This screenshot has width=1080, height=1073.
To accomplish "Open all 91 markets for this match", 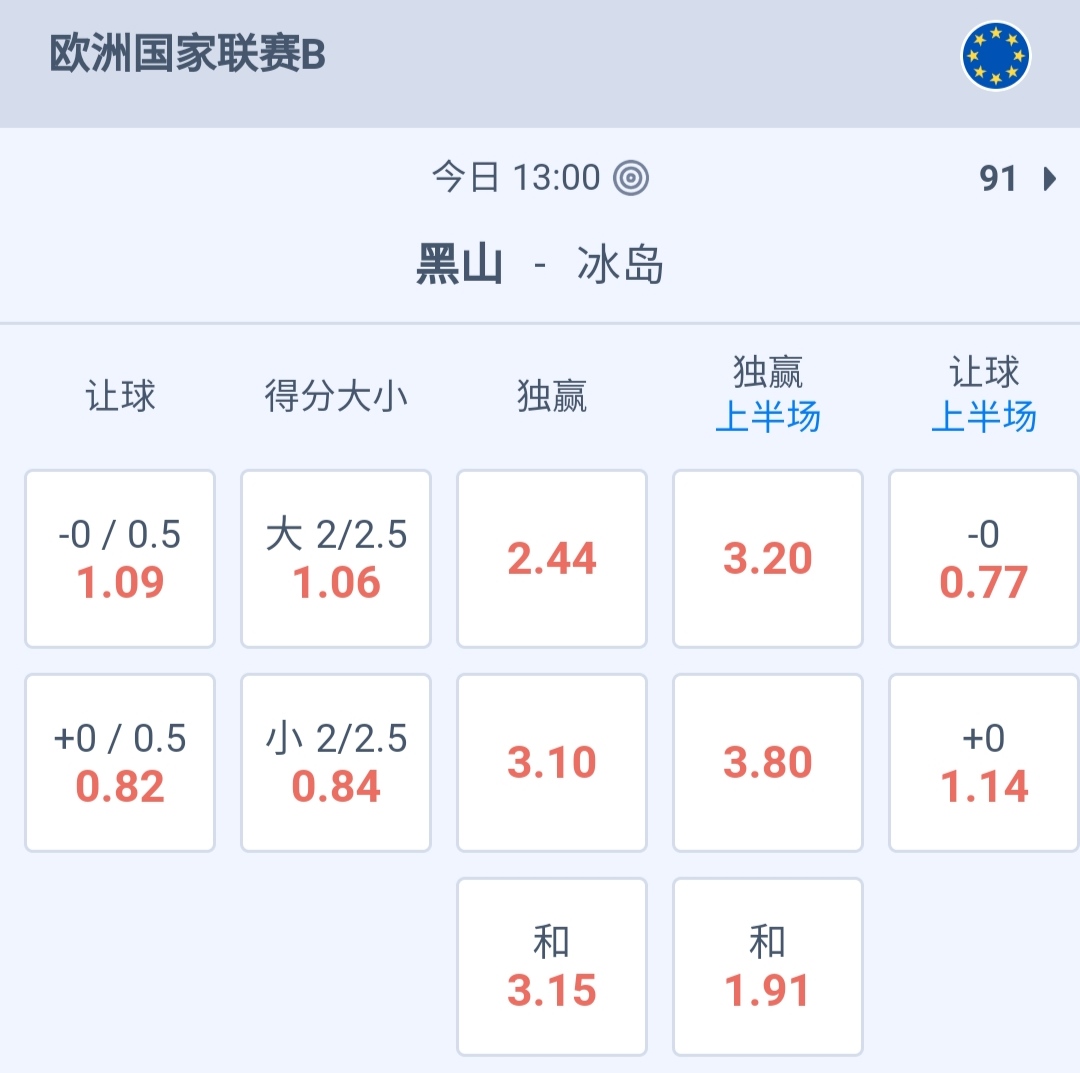I will tap(1017, 179).
